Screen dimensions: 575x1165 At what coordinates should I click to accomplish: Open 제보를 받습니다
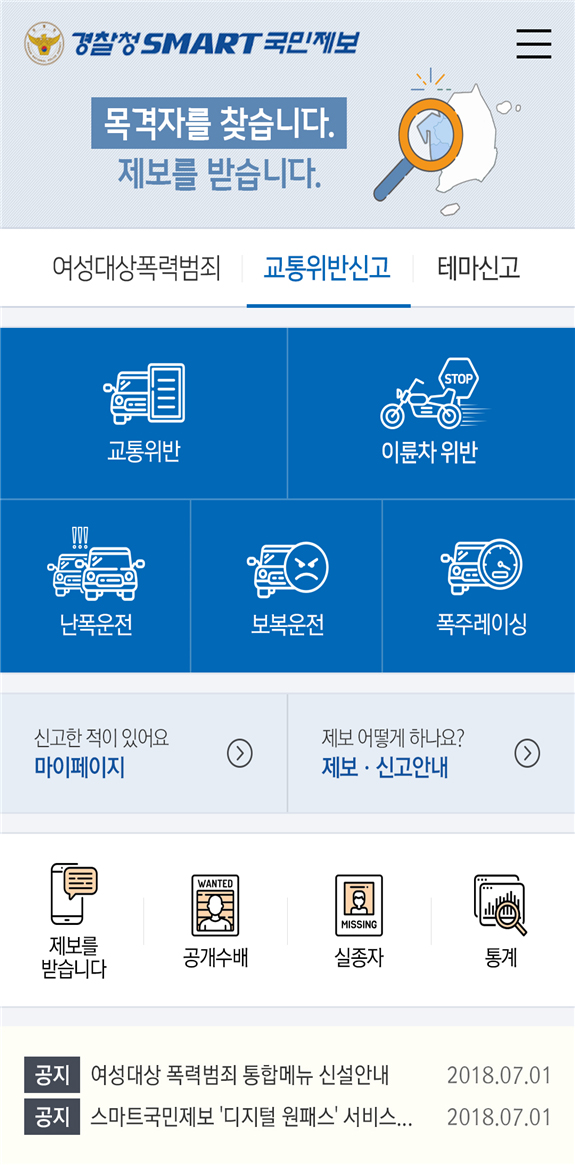click(74, 921)
